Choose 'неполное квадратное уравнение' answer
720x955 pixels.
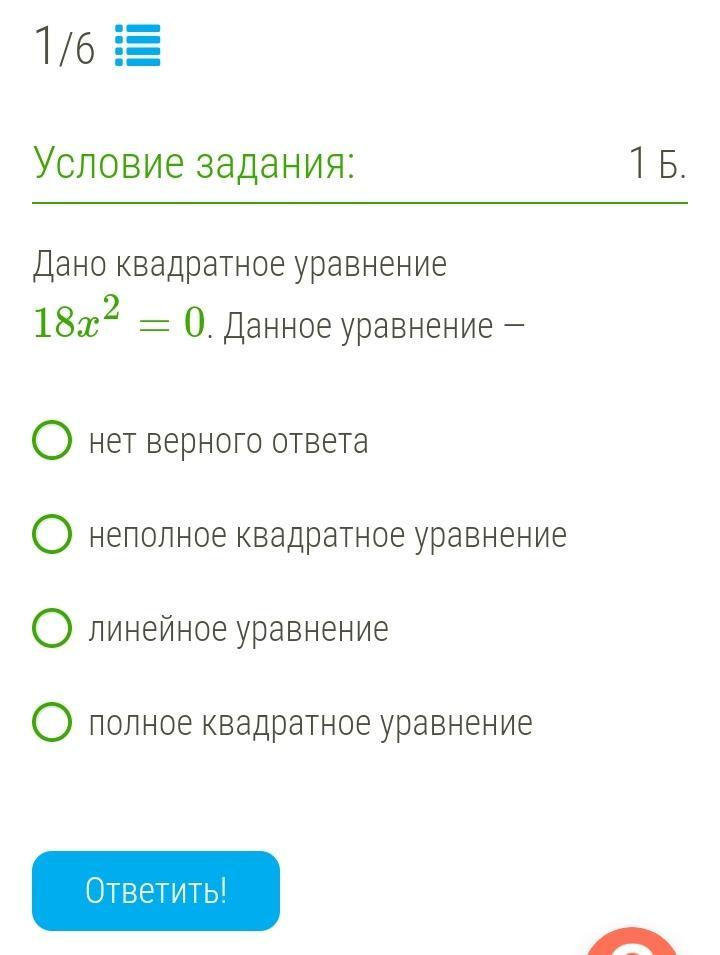[x=52, y=535]
